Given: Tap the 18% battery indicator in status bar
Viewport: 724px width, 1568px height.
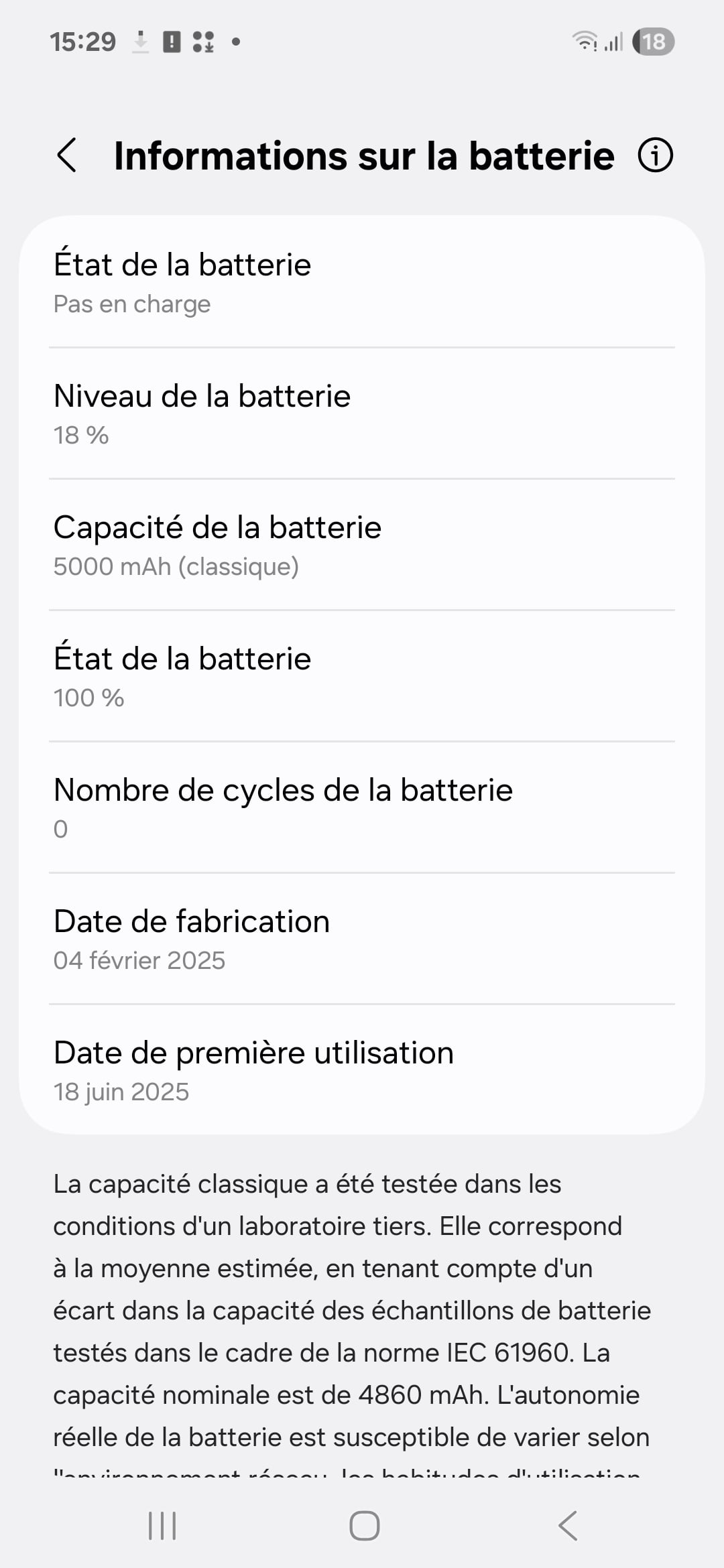Looking at the screenshot, I should tap(652, 42).
